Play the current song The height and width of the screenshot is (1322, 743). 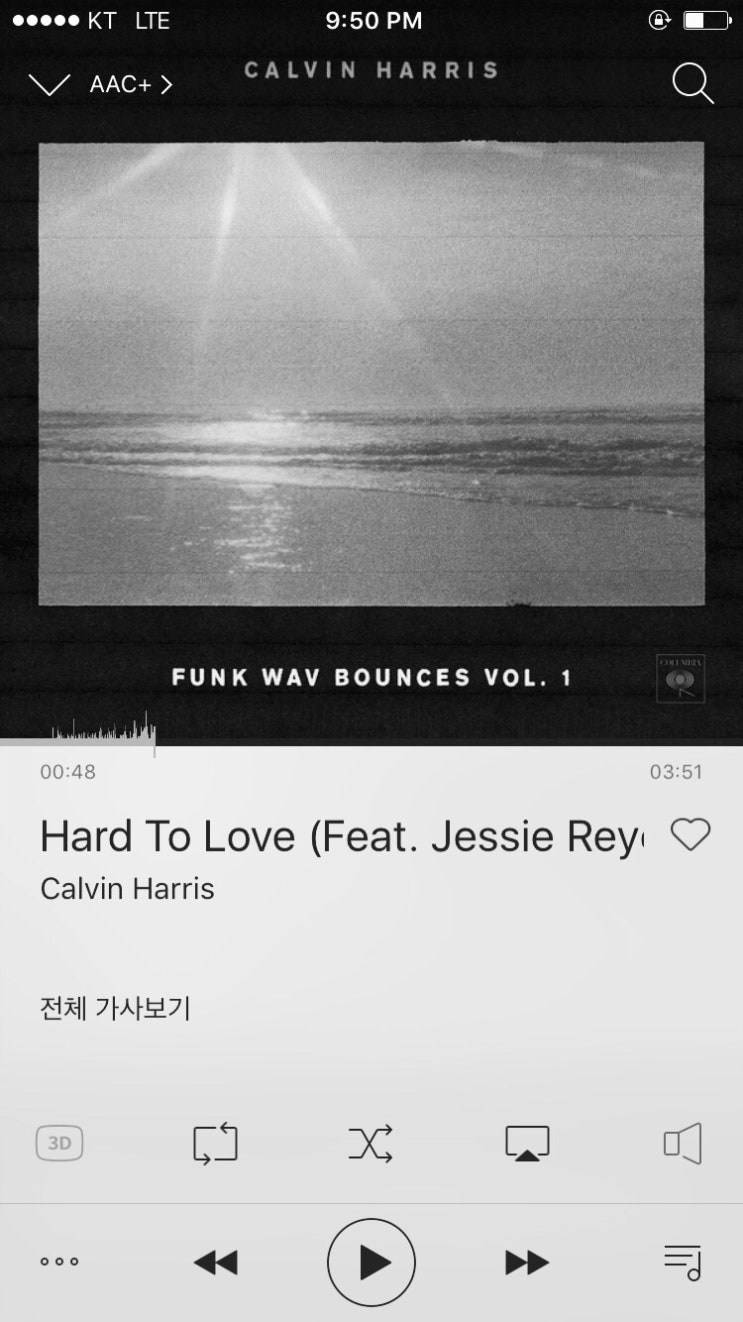coord(371,1262)
